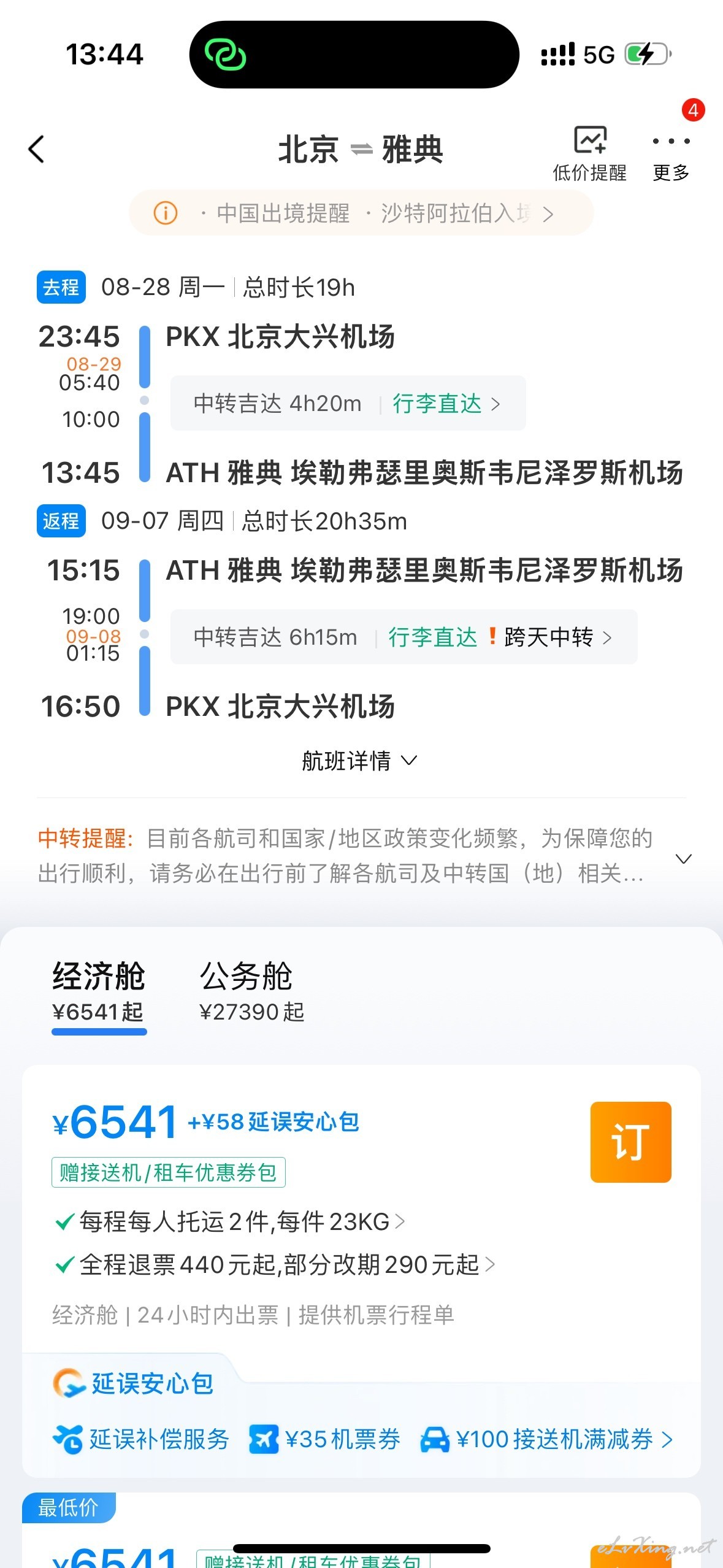
Task: View the outbound 中转吉达 4h20m transfer details
Action: (x=348, y=403)
